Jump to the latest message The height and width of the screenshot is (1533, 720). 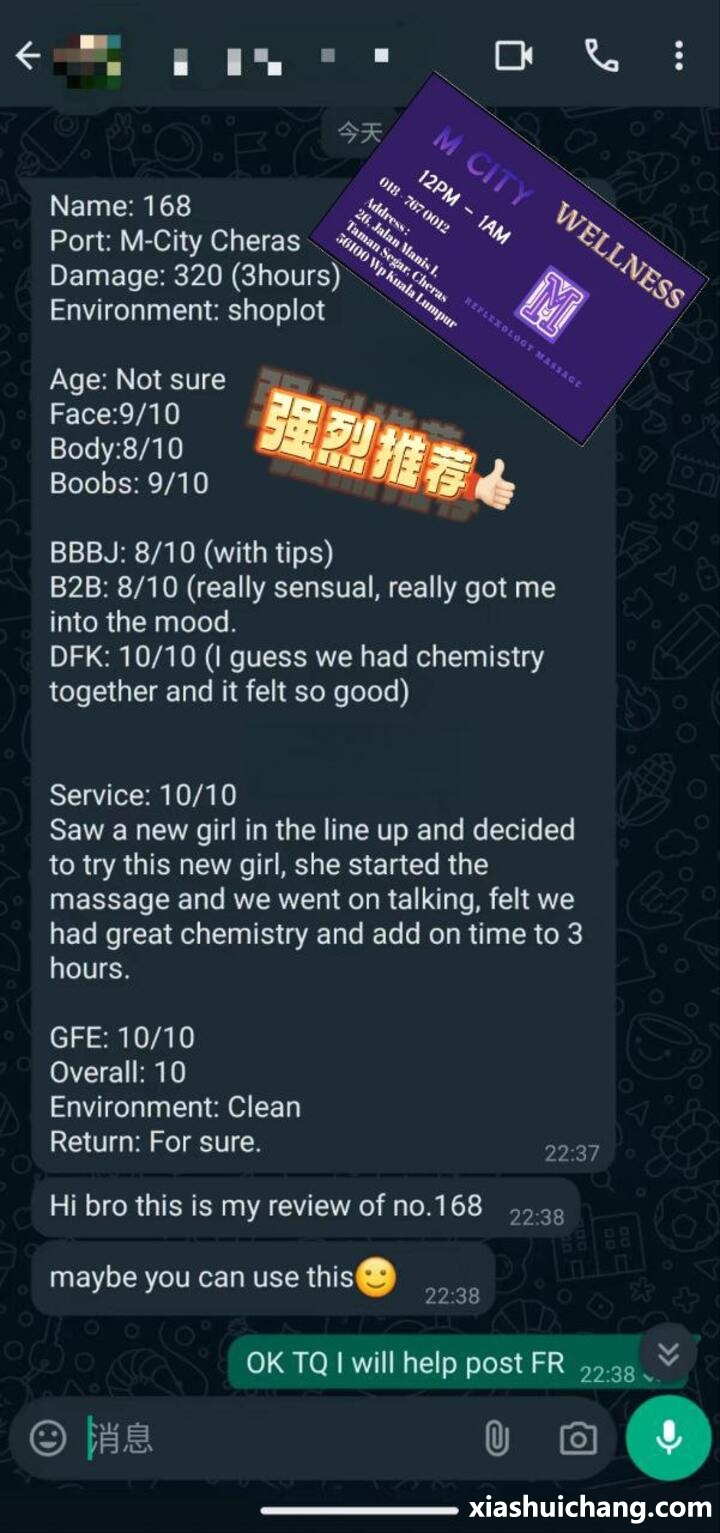click(x=668, y=1353)
